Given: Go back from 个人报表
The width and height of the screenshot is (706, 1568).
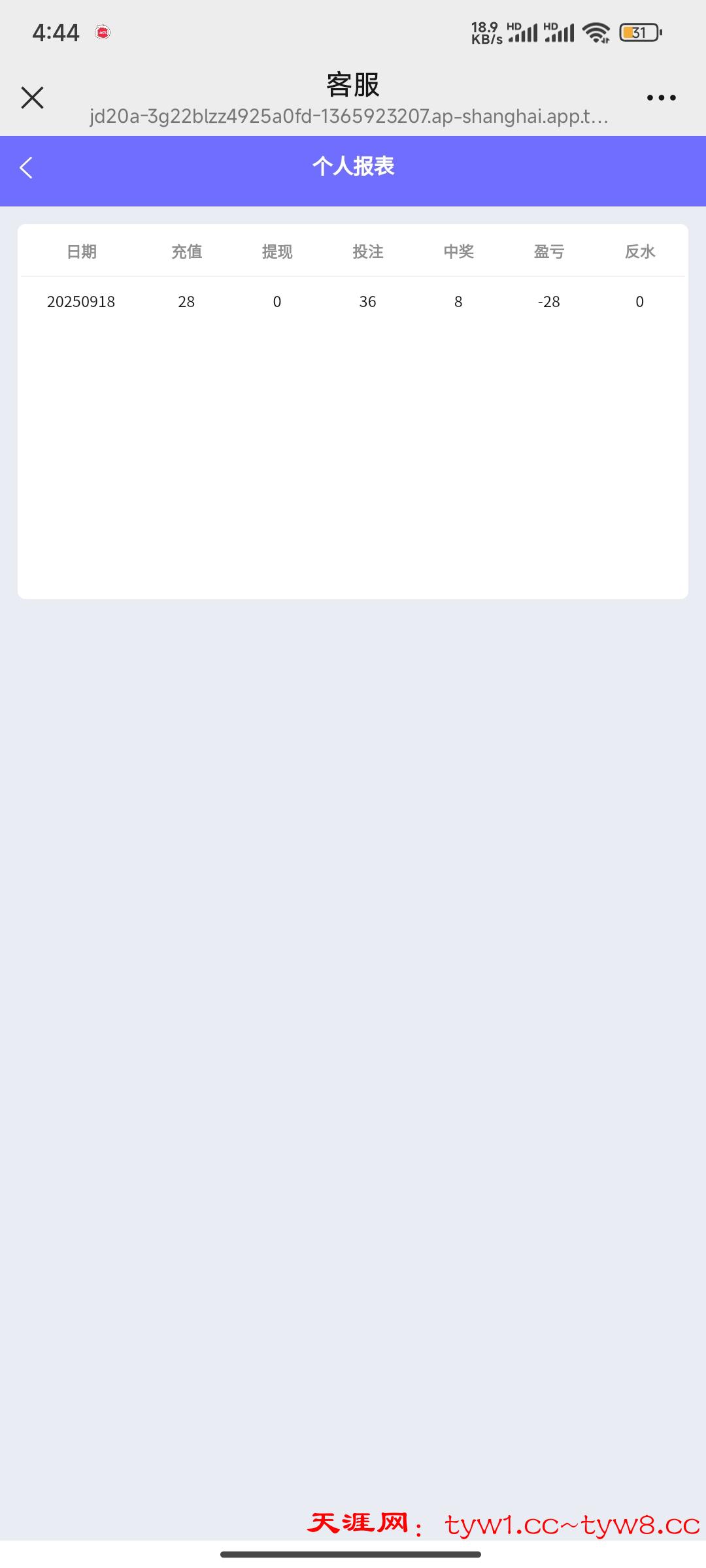Looking at the screenshot, I should 26,168.
